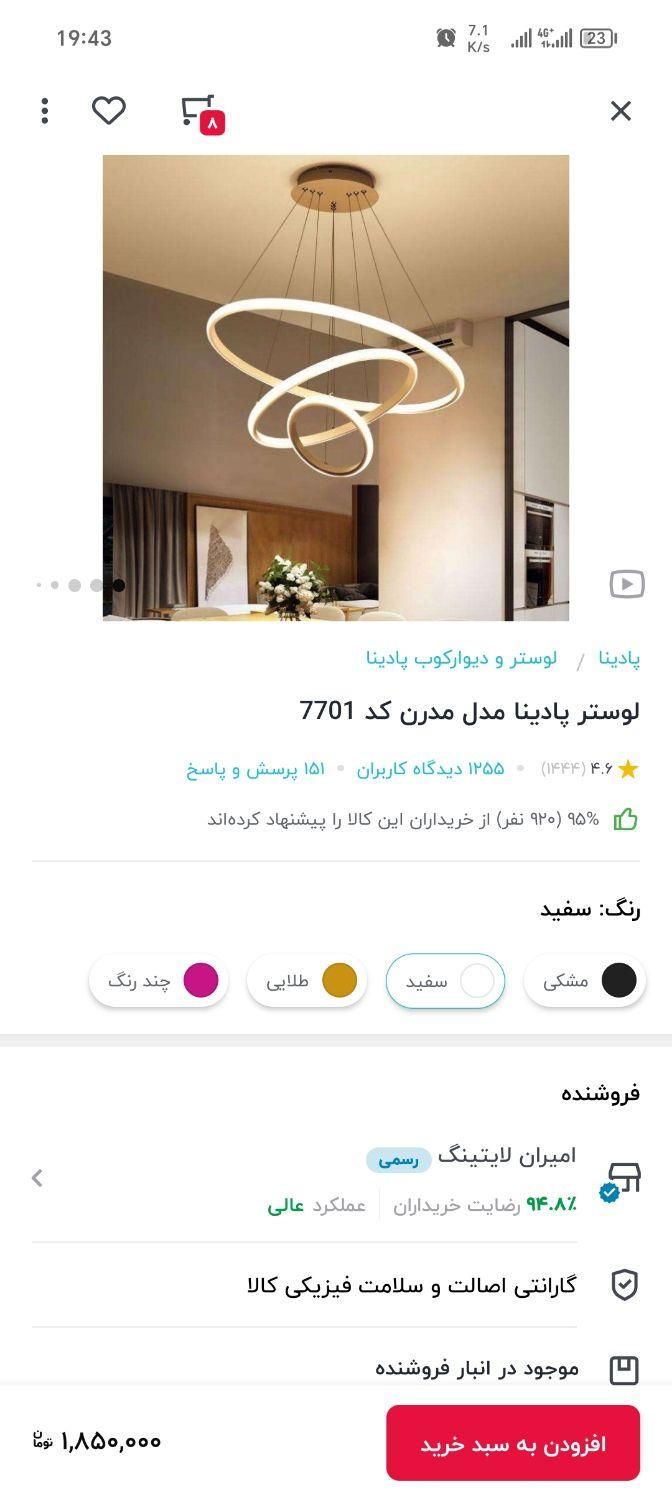Tap افزودن به سبد خرید button

[513, 1443]
